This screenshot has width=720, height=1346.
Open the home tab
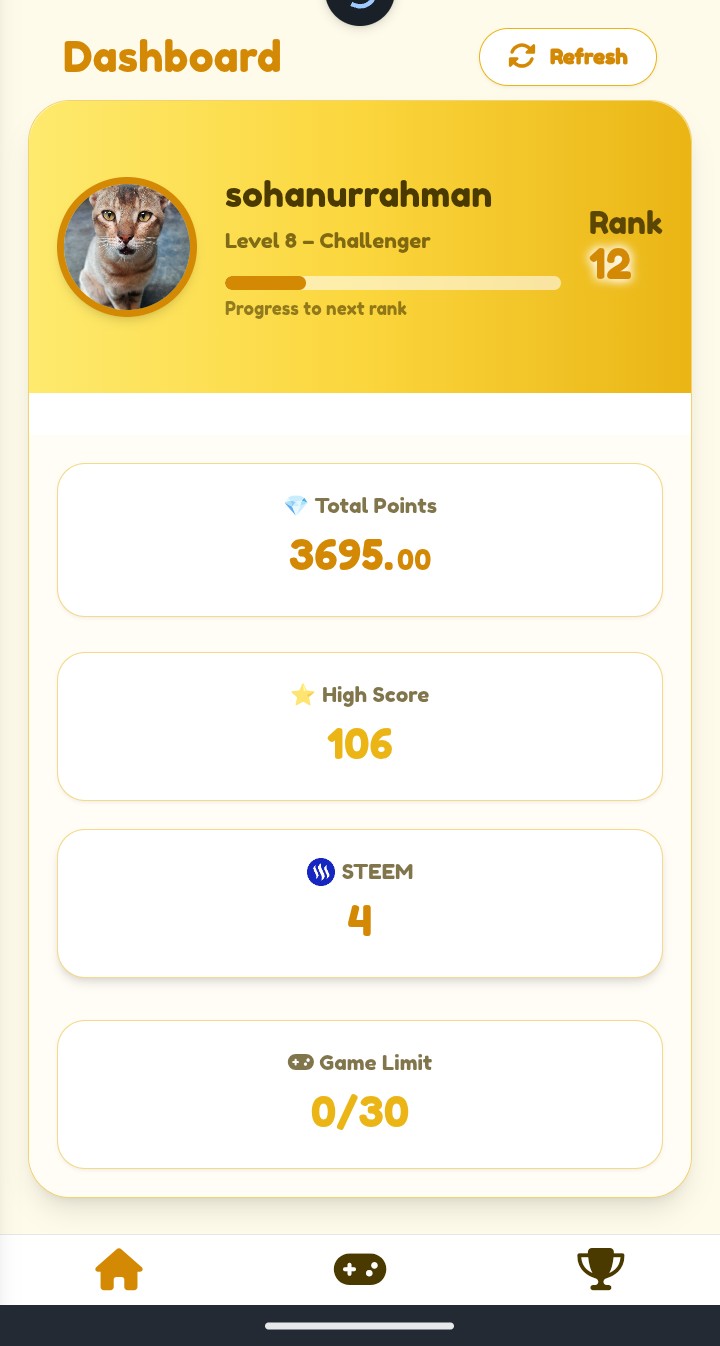119,1269
